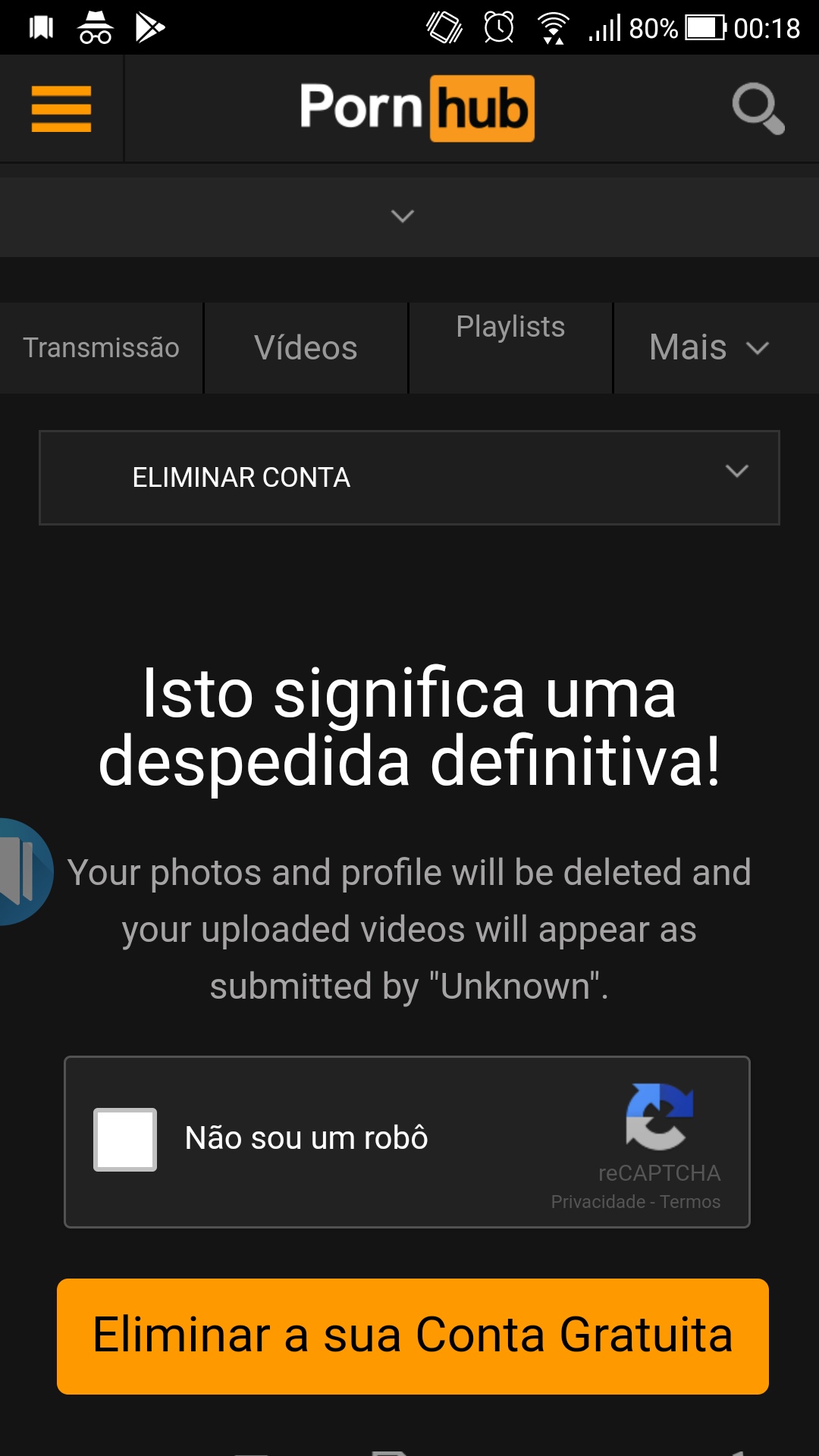This screenshot has width=819, height=1456.
Task: Tap Eliminar a sua Conta Gratuita
Action: click(x=413, y=1336)
